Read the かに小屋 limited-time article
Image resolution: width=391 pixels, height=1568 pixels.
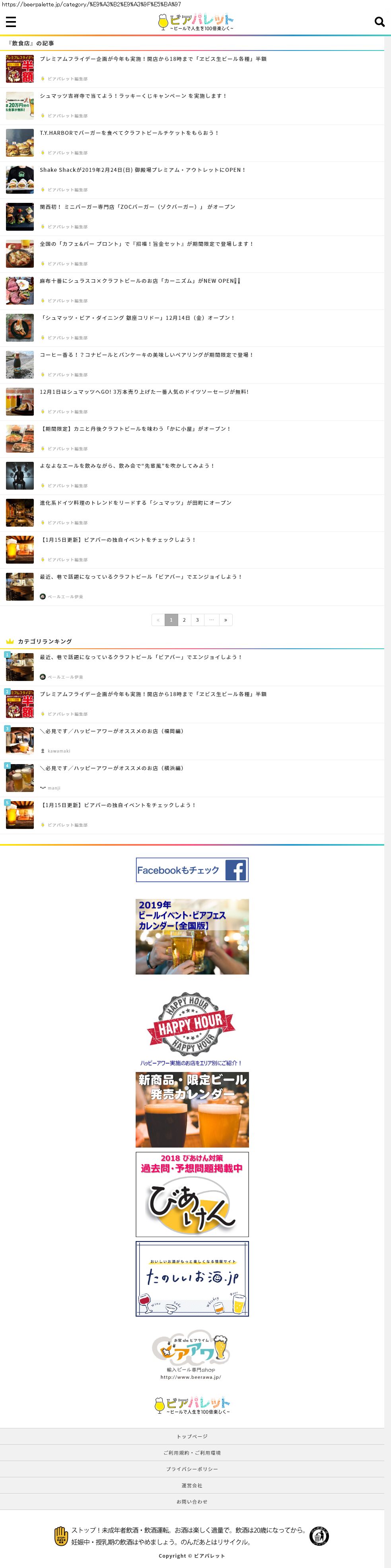pyautogui.click(x=135, y=429)
